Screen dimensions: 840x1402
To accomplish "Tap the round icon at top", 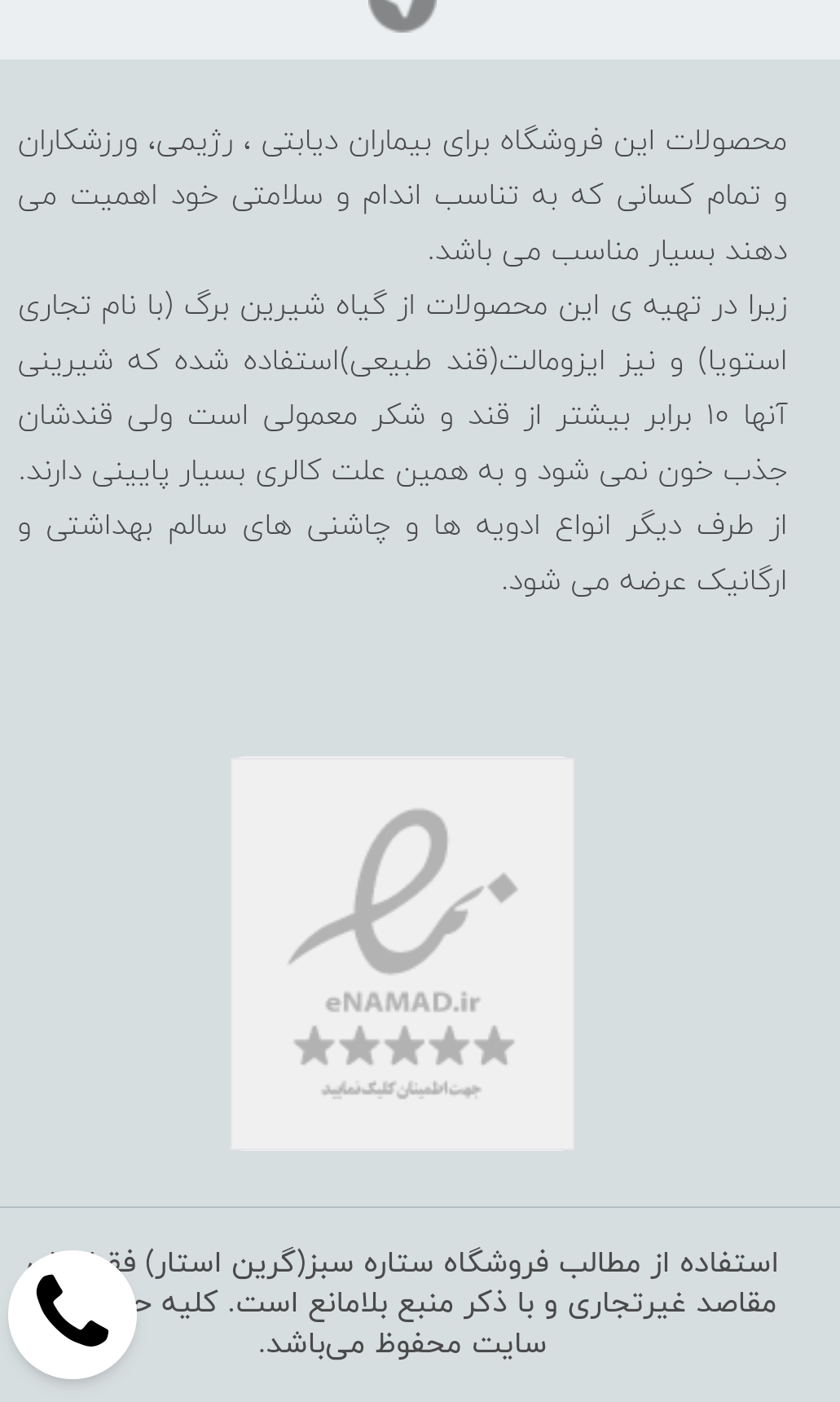I will pos(402,11).
